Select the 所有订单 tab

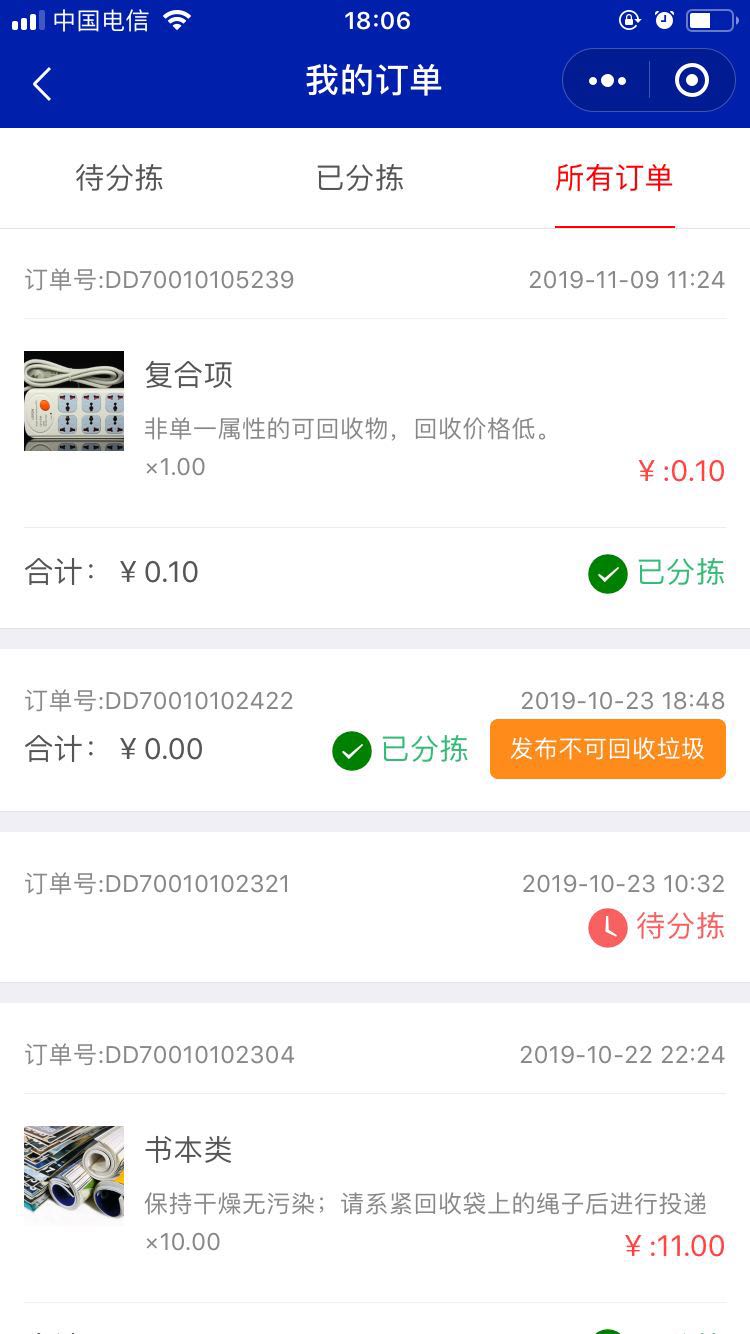[614, 178]
